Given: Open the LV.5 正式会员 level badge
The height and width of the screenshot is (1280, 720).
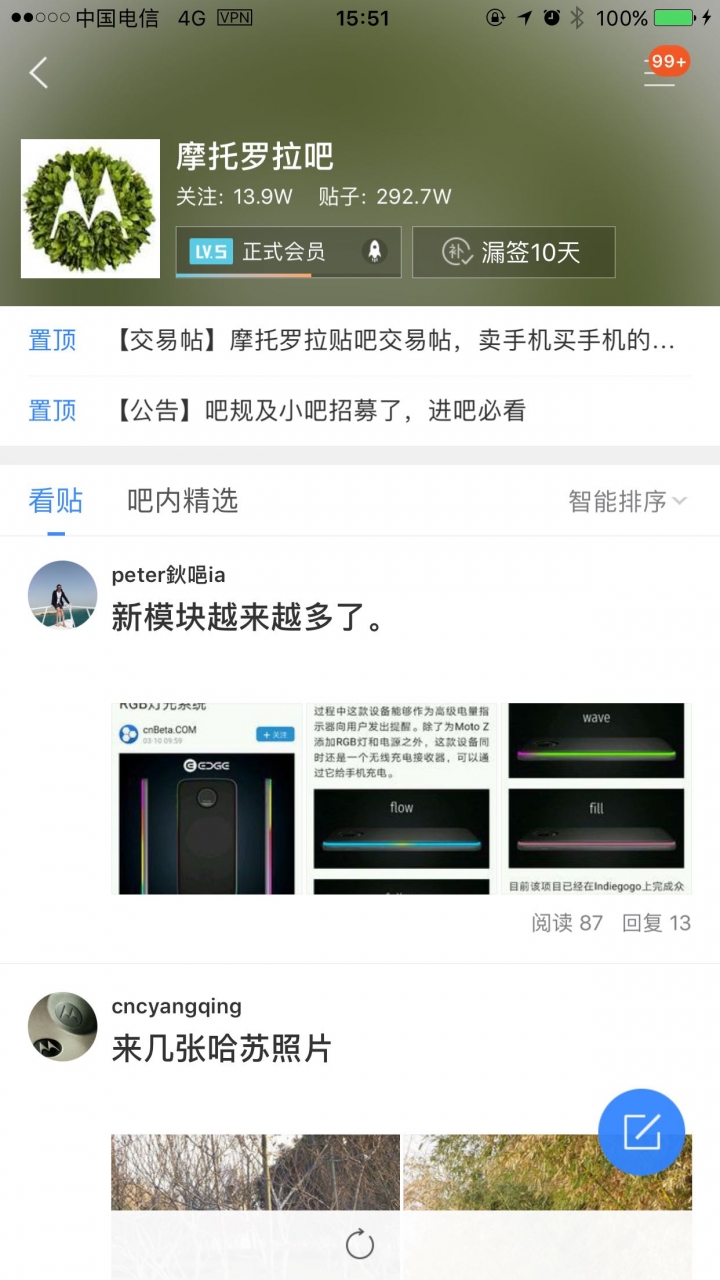Looking at the screenshot, I should (x=288, y=252).
